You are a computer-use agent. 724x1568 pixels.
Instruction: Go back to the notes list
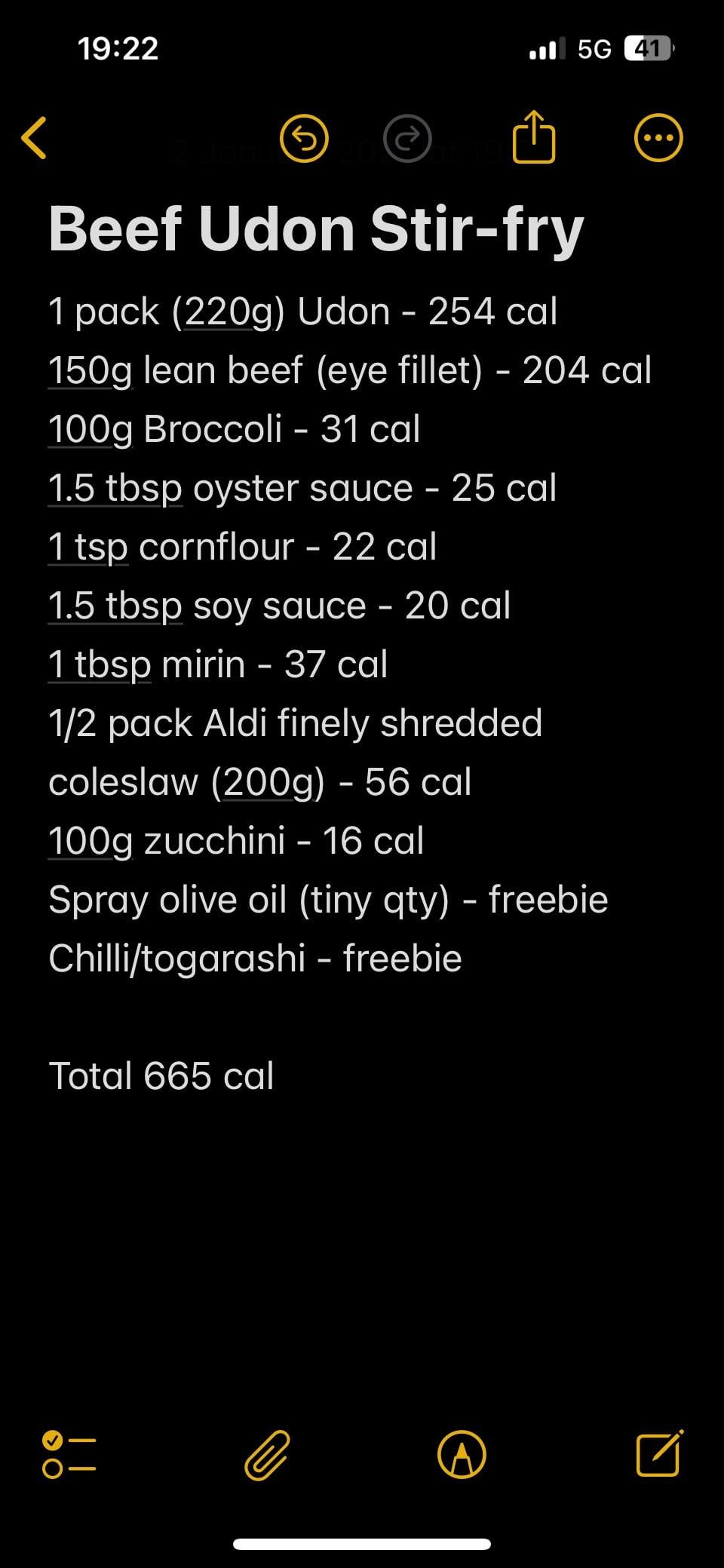coord(35,139)
